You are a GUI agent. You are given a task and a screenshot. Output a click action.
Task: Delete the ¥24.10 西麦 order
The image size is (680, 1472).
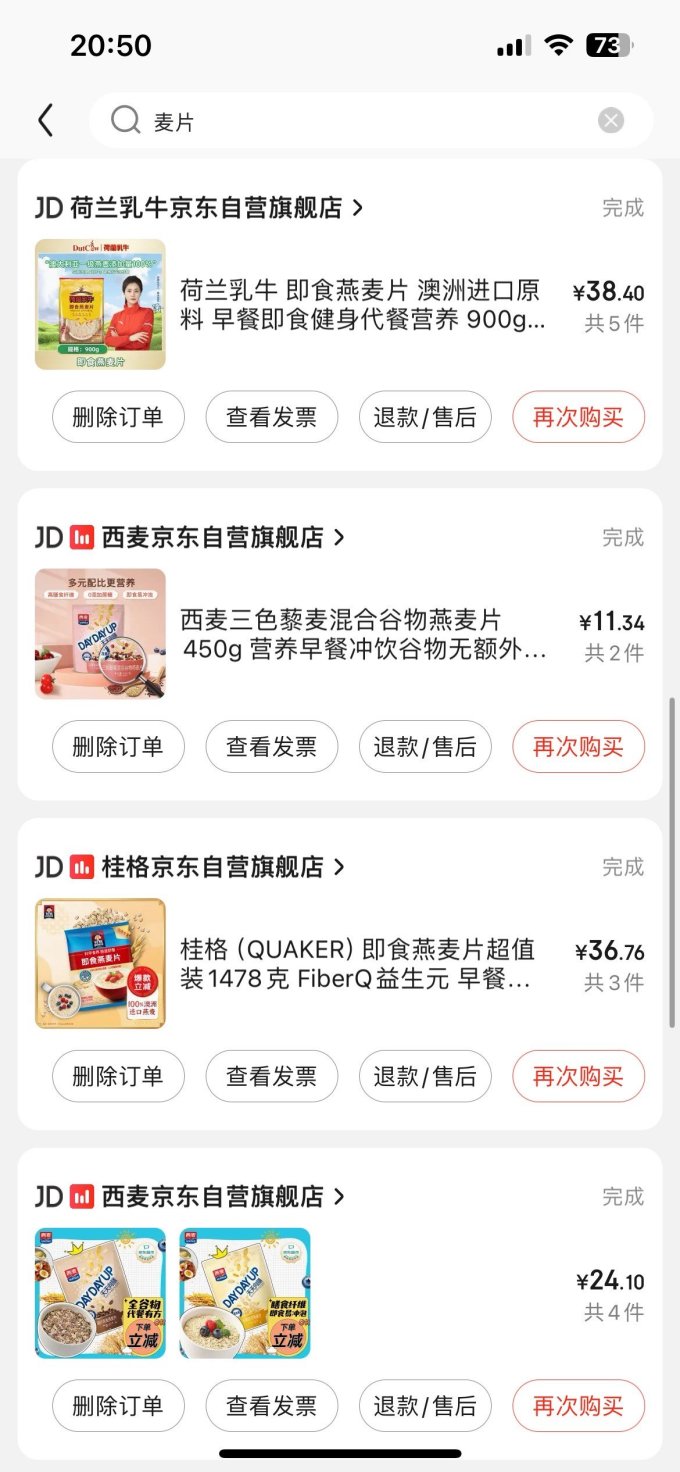point(118,1406)
